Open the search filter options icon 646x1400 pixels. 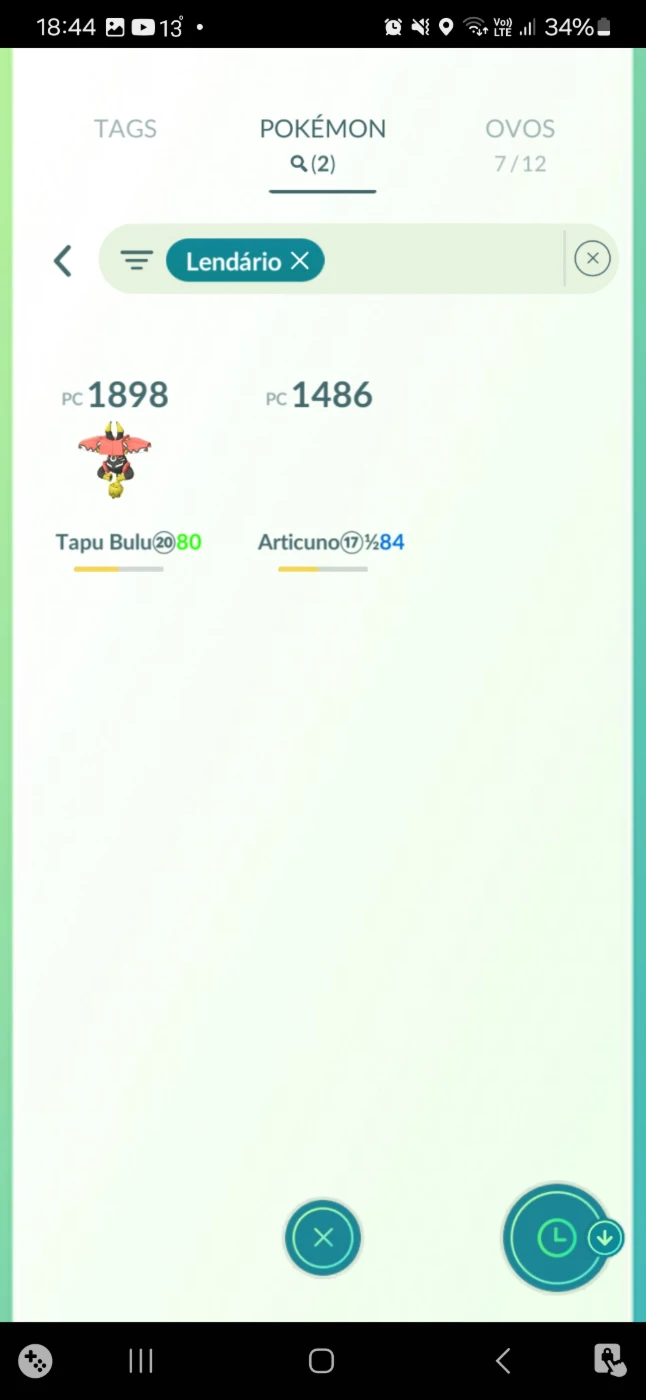point(136,261)
